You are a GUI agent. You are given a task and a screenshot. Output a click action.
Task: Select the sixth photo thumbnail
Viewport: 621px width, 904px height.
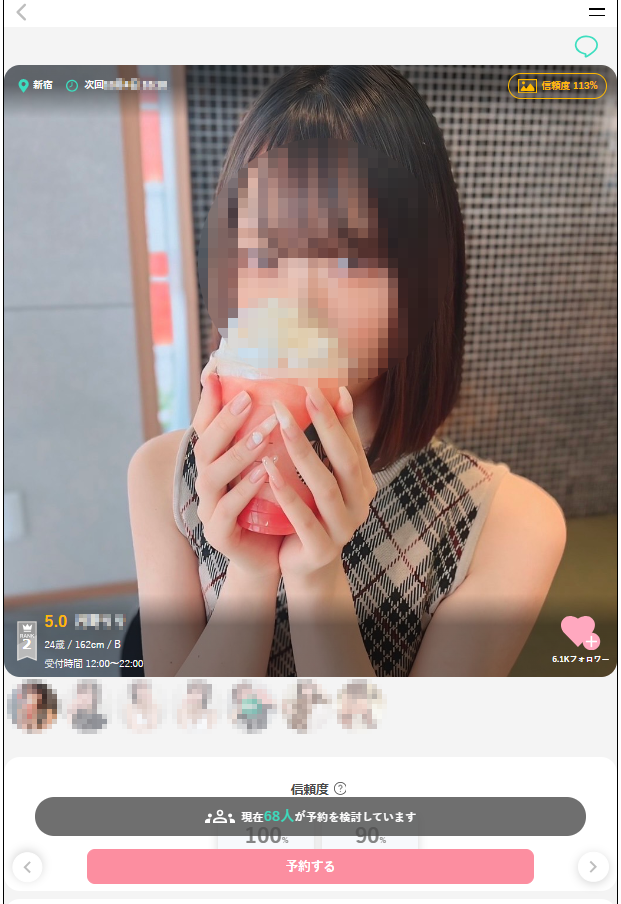(305, 706)
